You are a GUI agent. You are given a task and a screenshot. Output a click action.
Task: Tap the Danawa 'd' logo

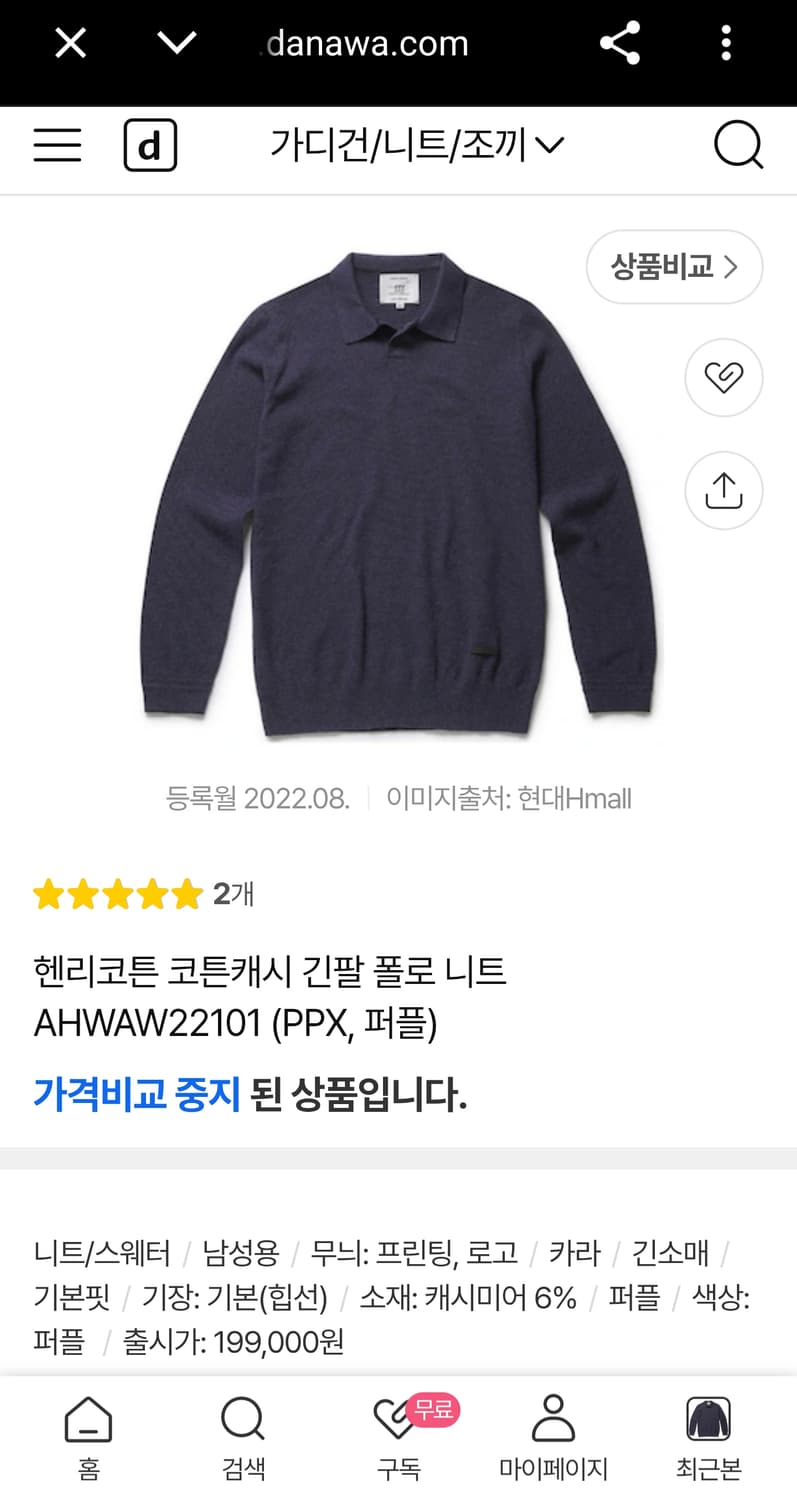click(150, 144)
